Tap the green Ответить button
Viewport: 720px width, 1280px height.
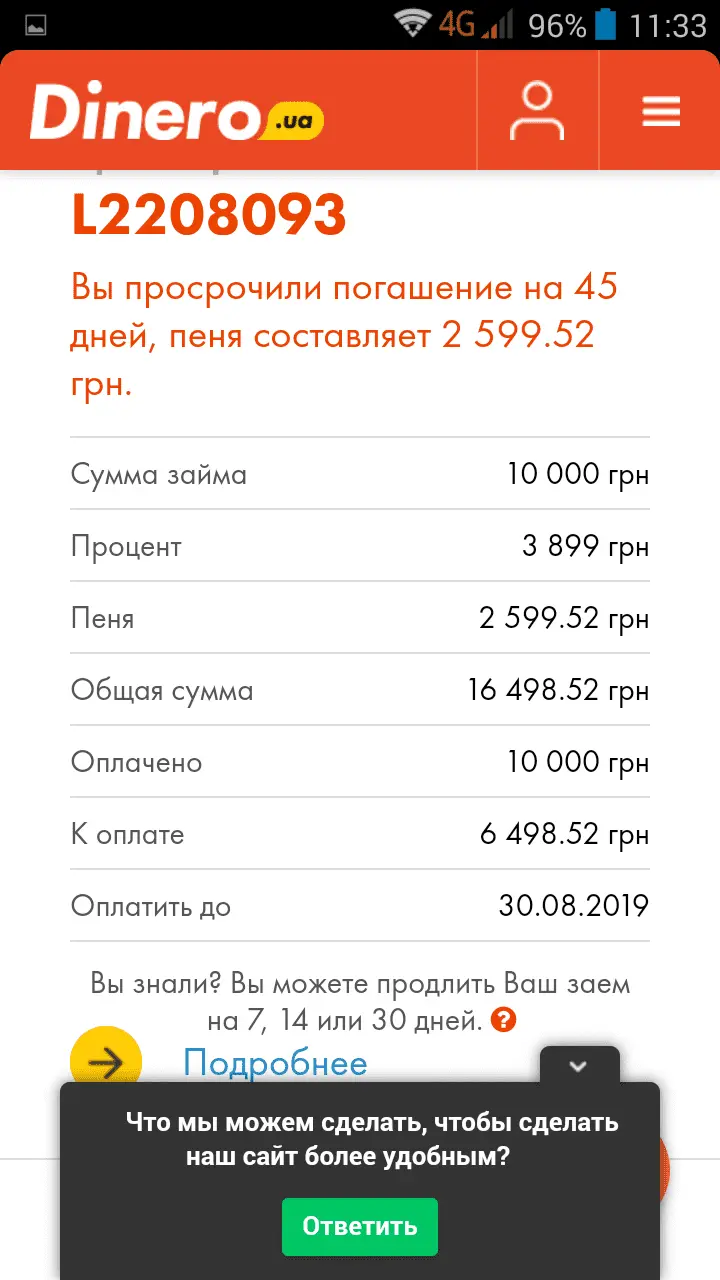[360, 1226]
